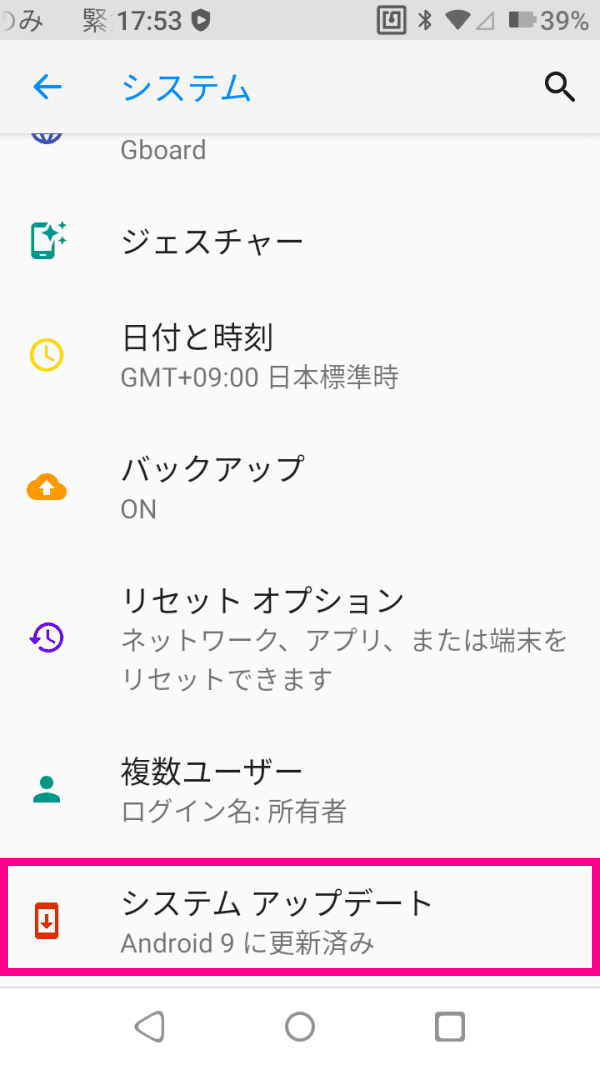Open 複数ユーザー settings
Image resolution: width=600 pixels, height=1066 pixels.
[300, 790]
